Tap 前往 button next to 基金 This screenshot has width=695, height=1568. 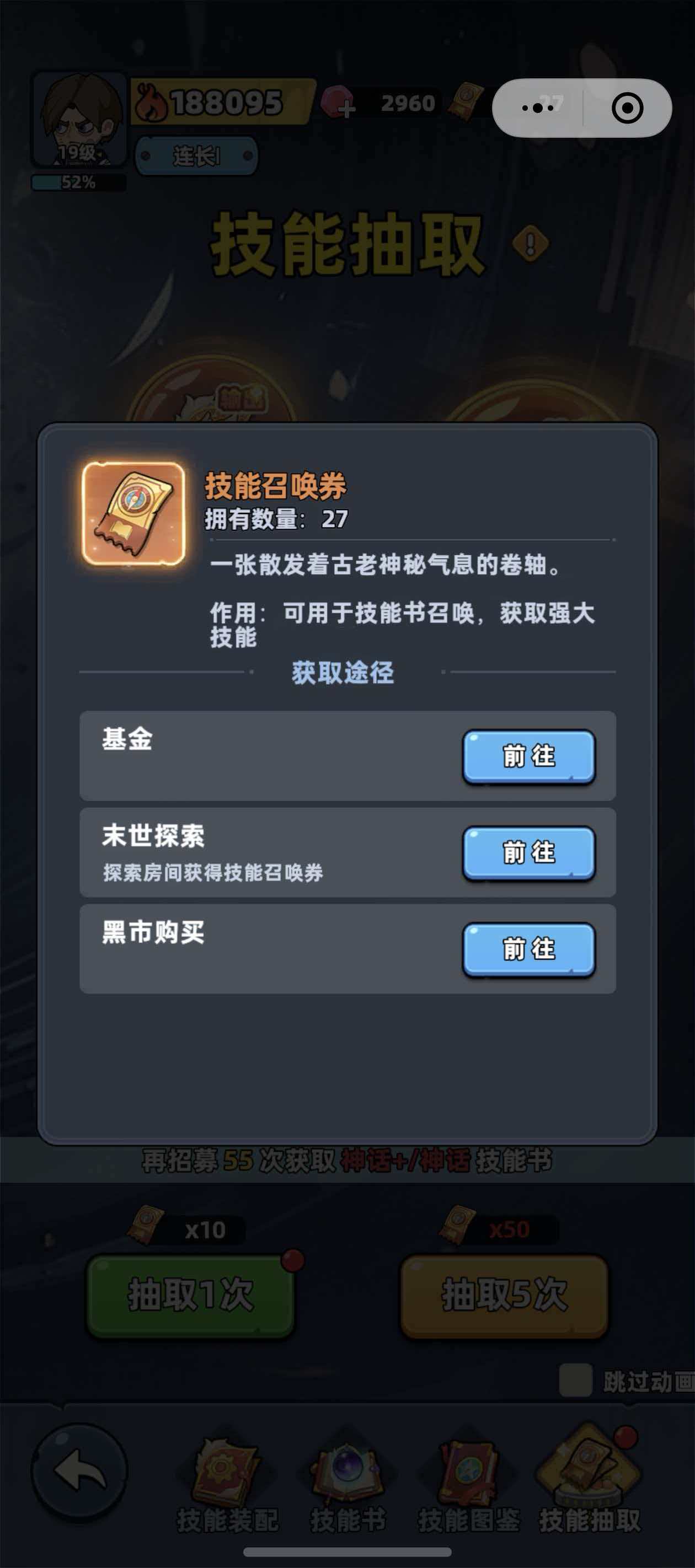point(529,756)
